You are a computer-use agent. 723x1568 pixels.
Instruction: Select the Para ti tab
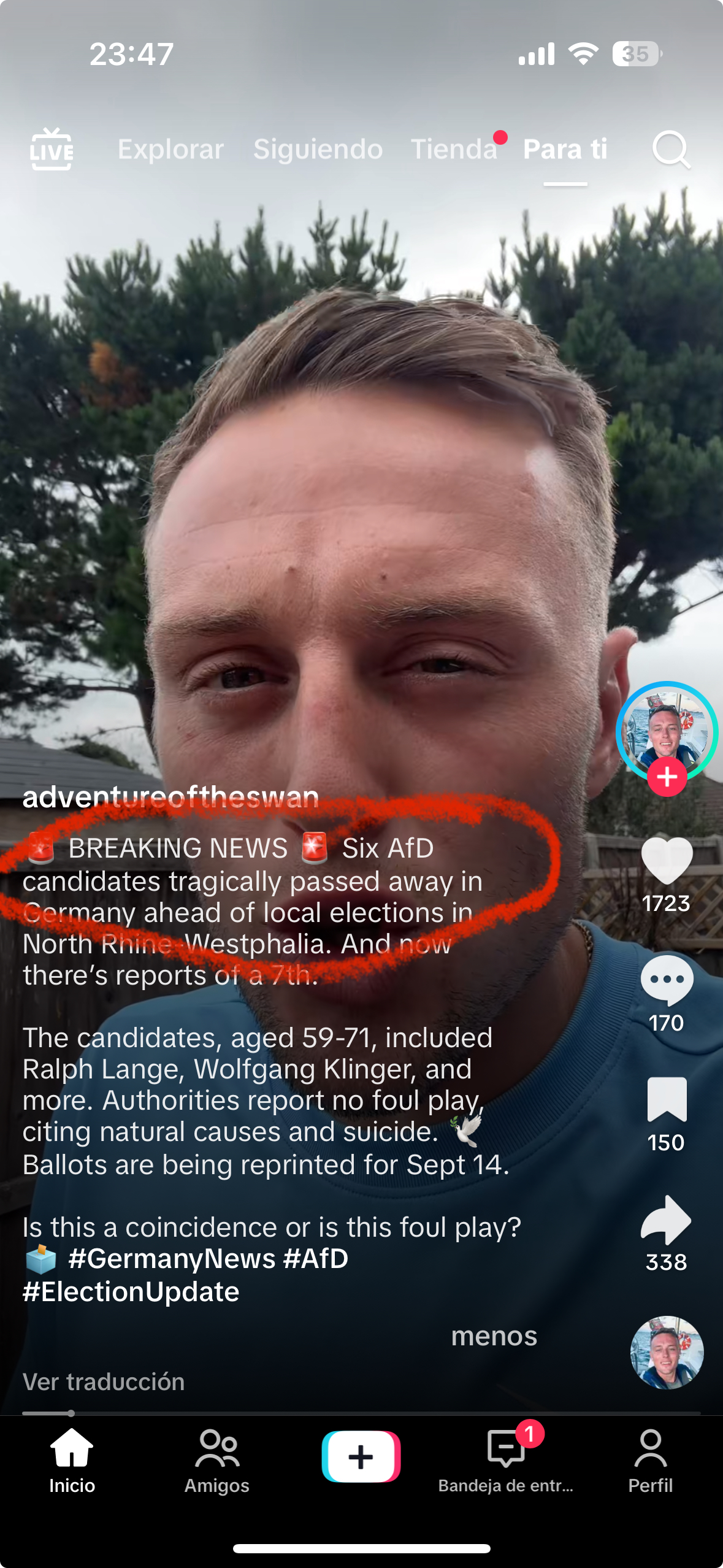[565, 149]
